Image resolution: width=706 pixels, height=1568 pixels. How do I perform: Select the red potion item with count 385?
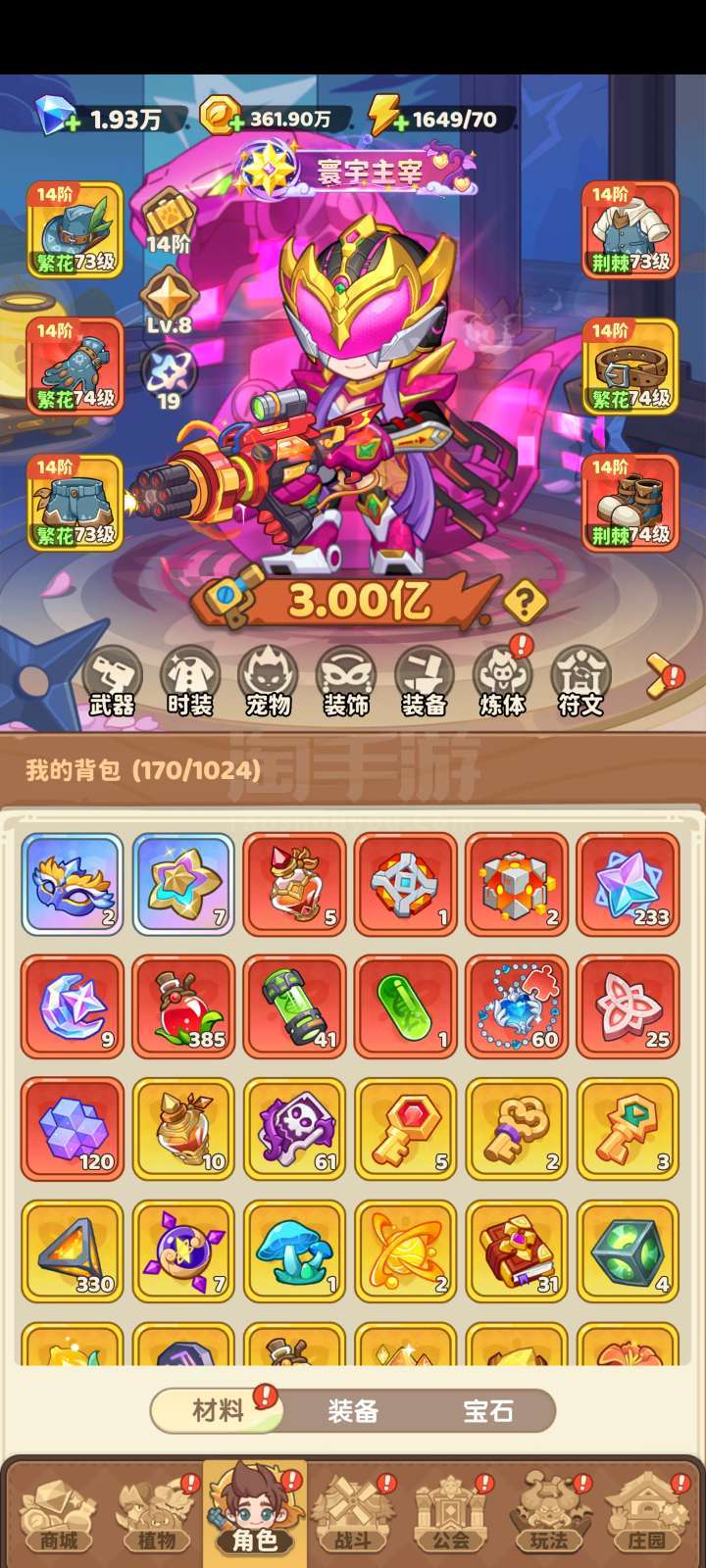(184, 1006)
